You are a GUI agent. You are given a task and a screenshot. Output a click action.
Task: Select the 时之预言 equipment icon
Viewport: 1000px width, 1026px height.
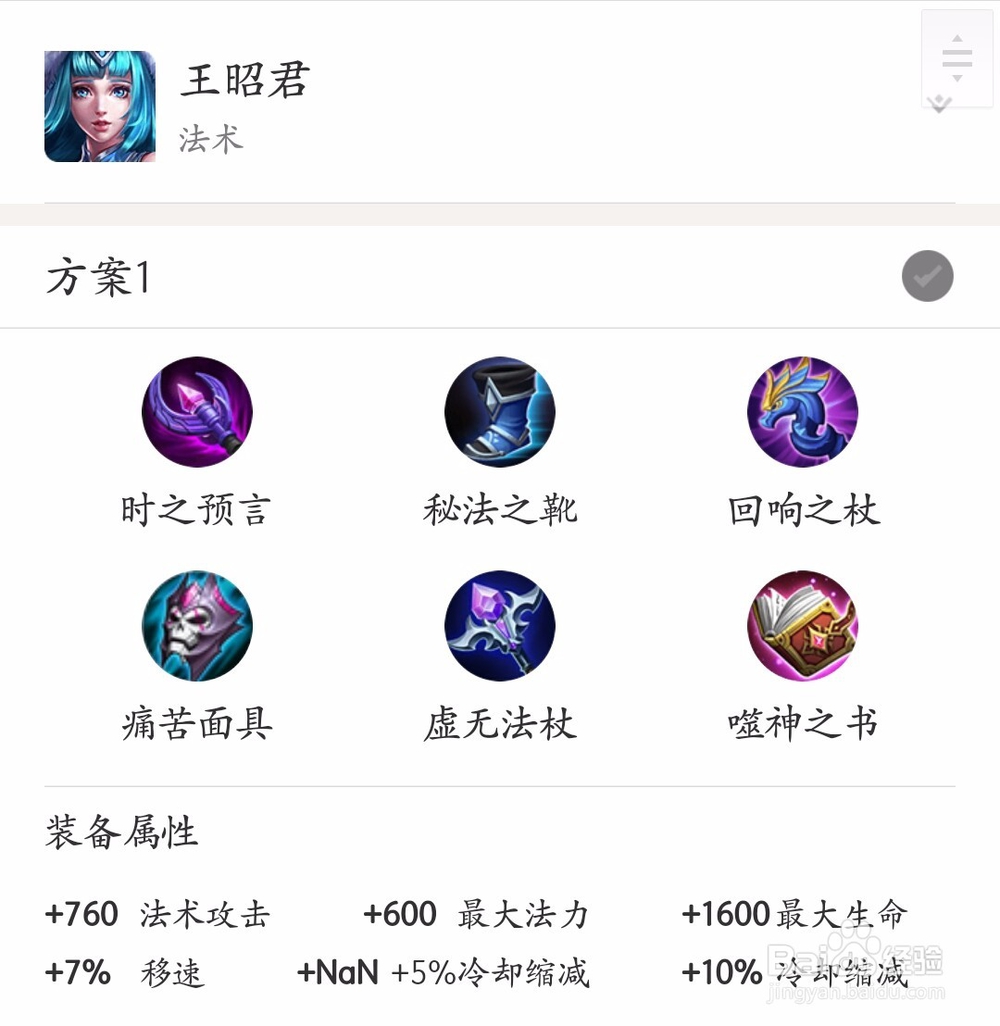coord(197,412)
